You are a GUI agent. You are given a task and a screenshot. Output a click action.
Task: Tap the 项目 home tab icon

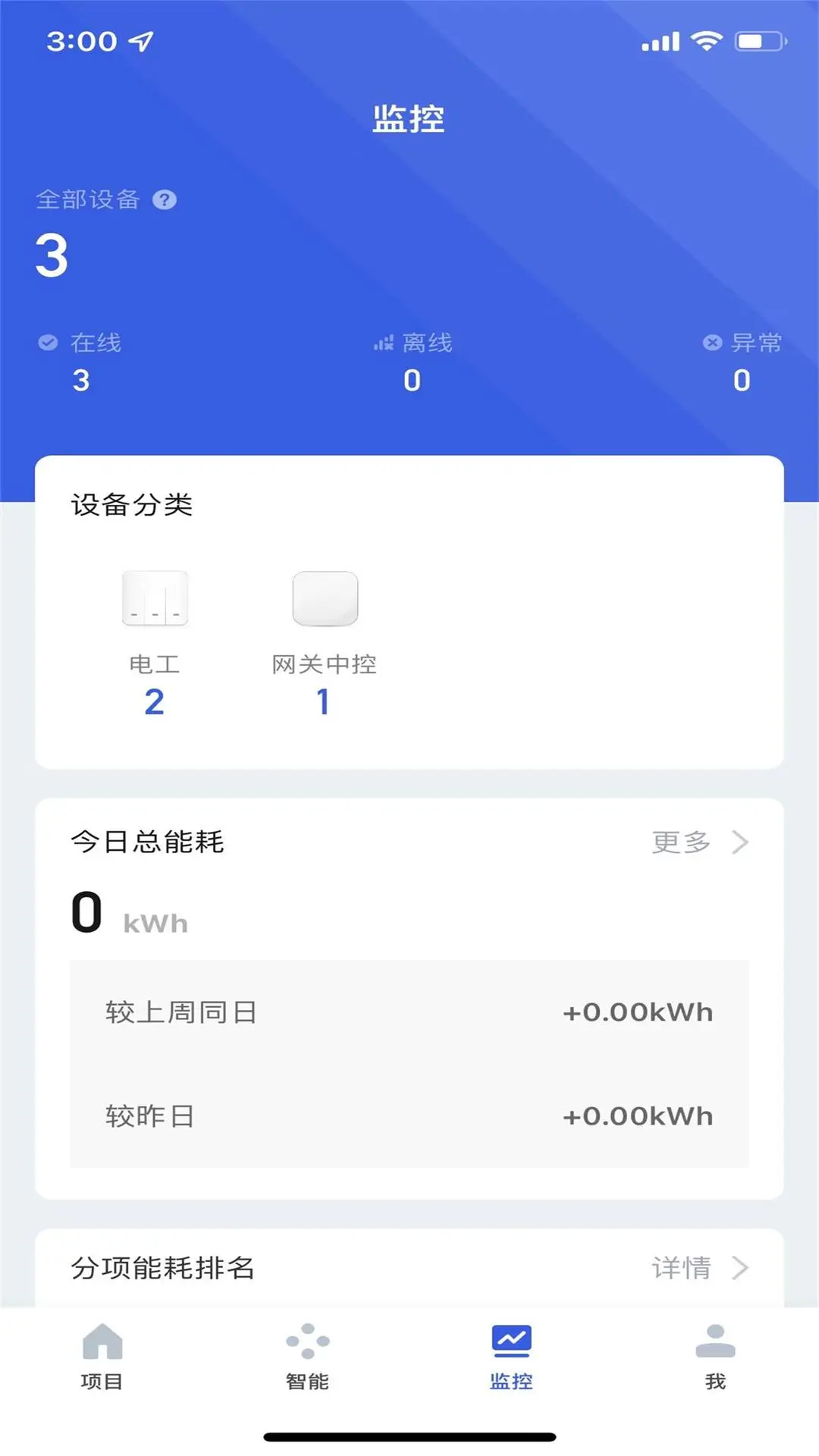pyautogui.click(x=101, y=1342)
